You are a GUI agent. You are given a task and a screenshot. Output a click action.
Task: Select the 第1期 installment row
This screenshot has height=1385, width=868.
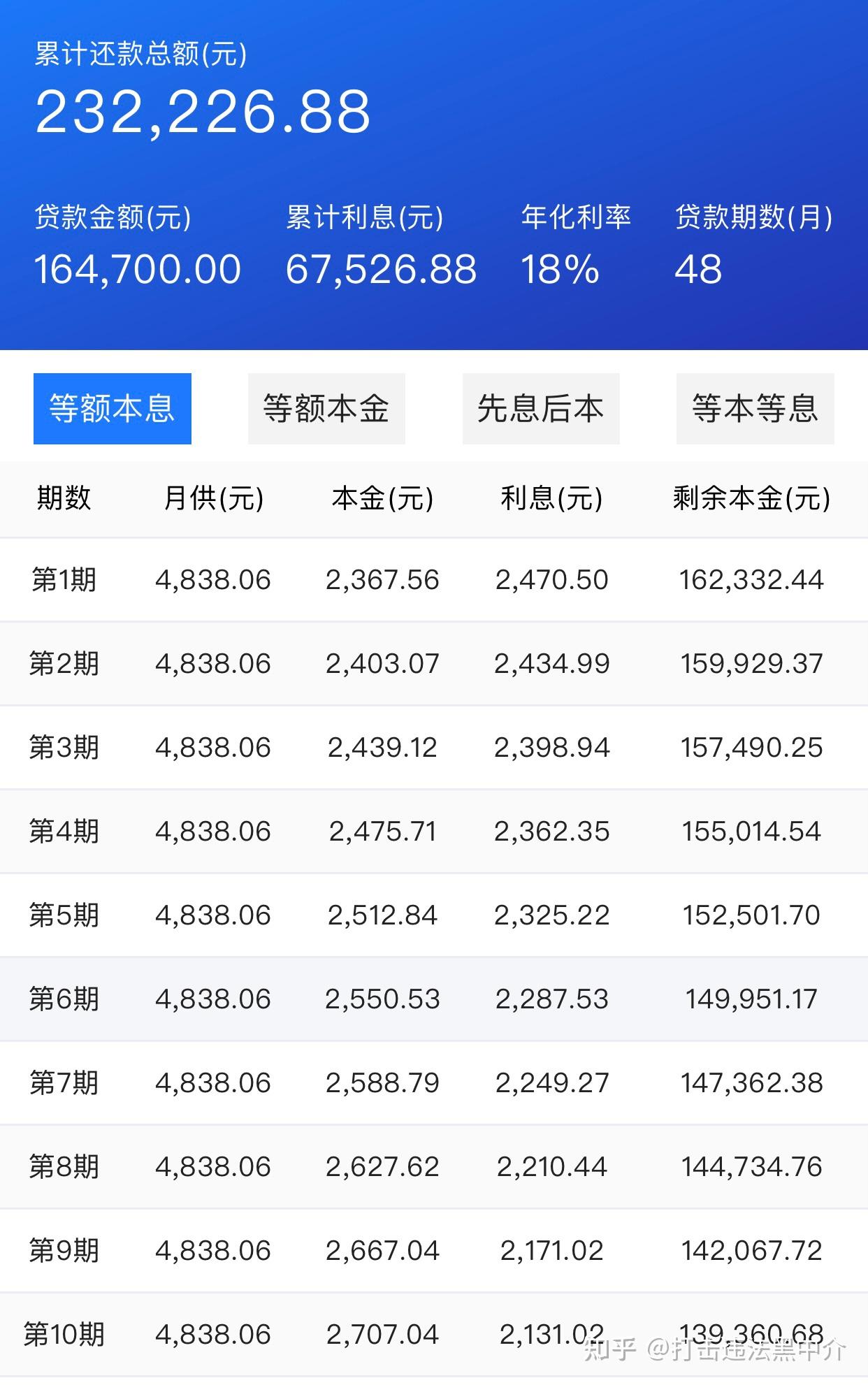tap(433, 579)
